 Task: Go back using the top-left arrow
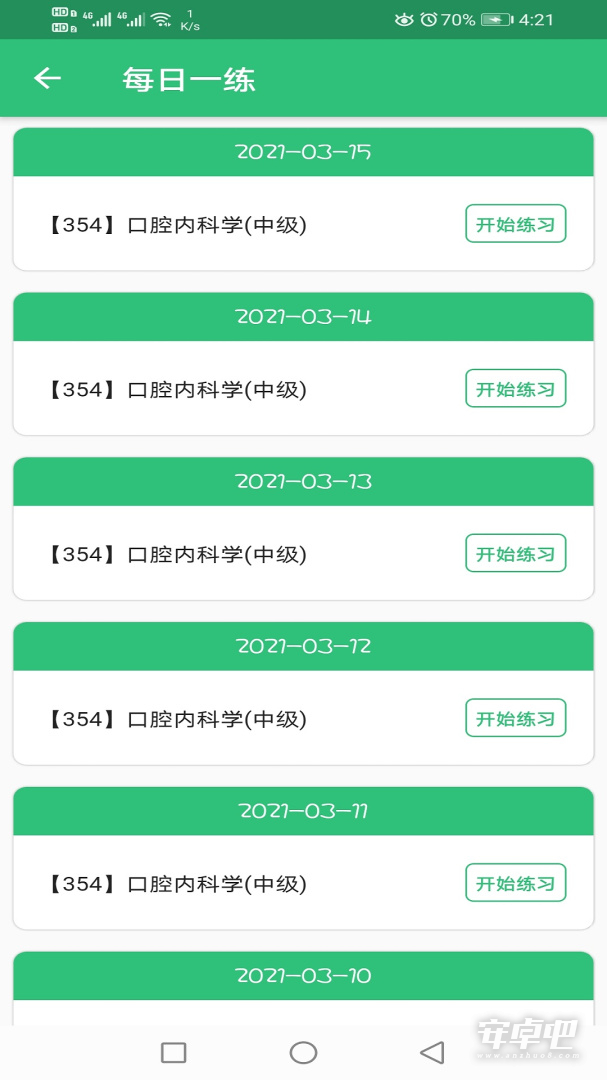[x=48, y=79]
